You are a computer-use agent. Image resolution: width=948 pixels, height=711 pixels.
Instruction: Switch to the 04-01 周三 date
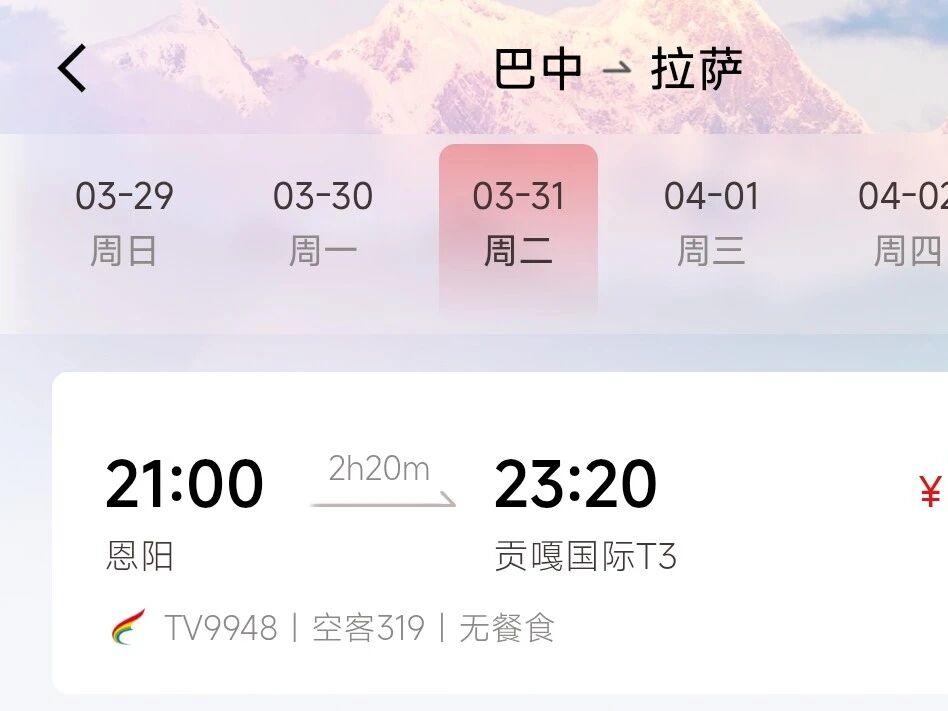711,223
